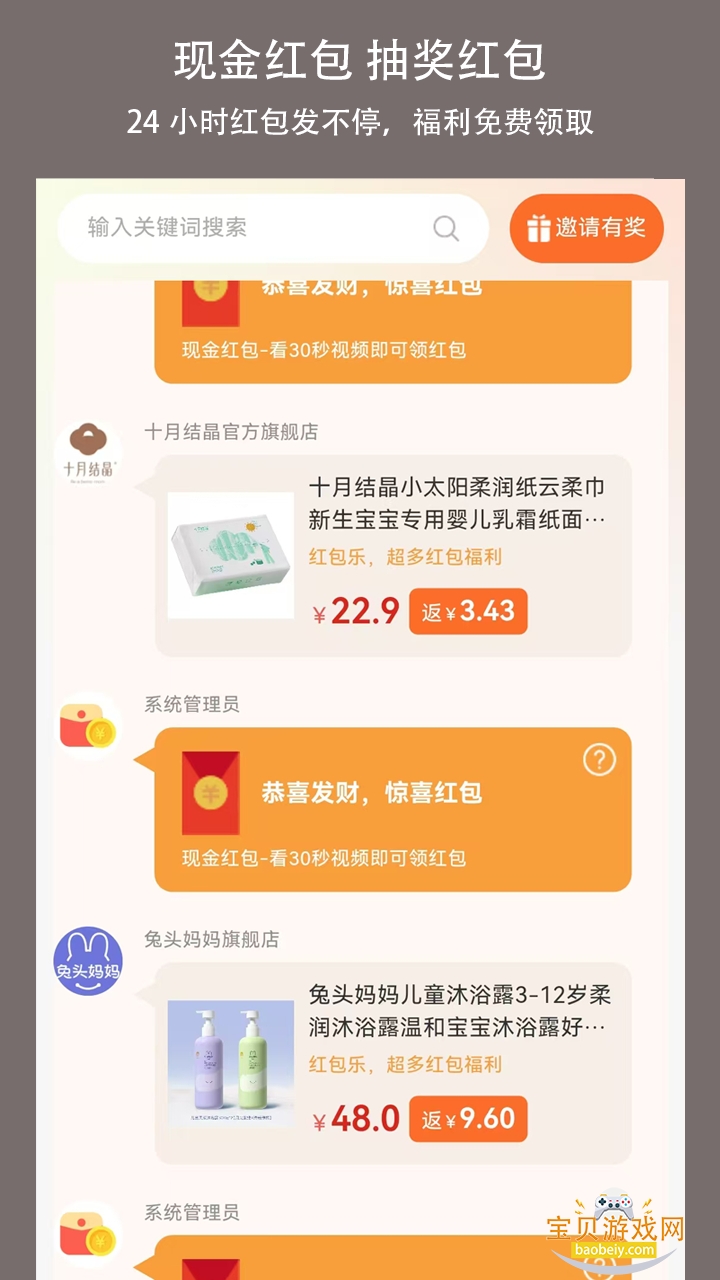Tap the question mark icon on the red packet card

(x=598, y=760)
